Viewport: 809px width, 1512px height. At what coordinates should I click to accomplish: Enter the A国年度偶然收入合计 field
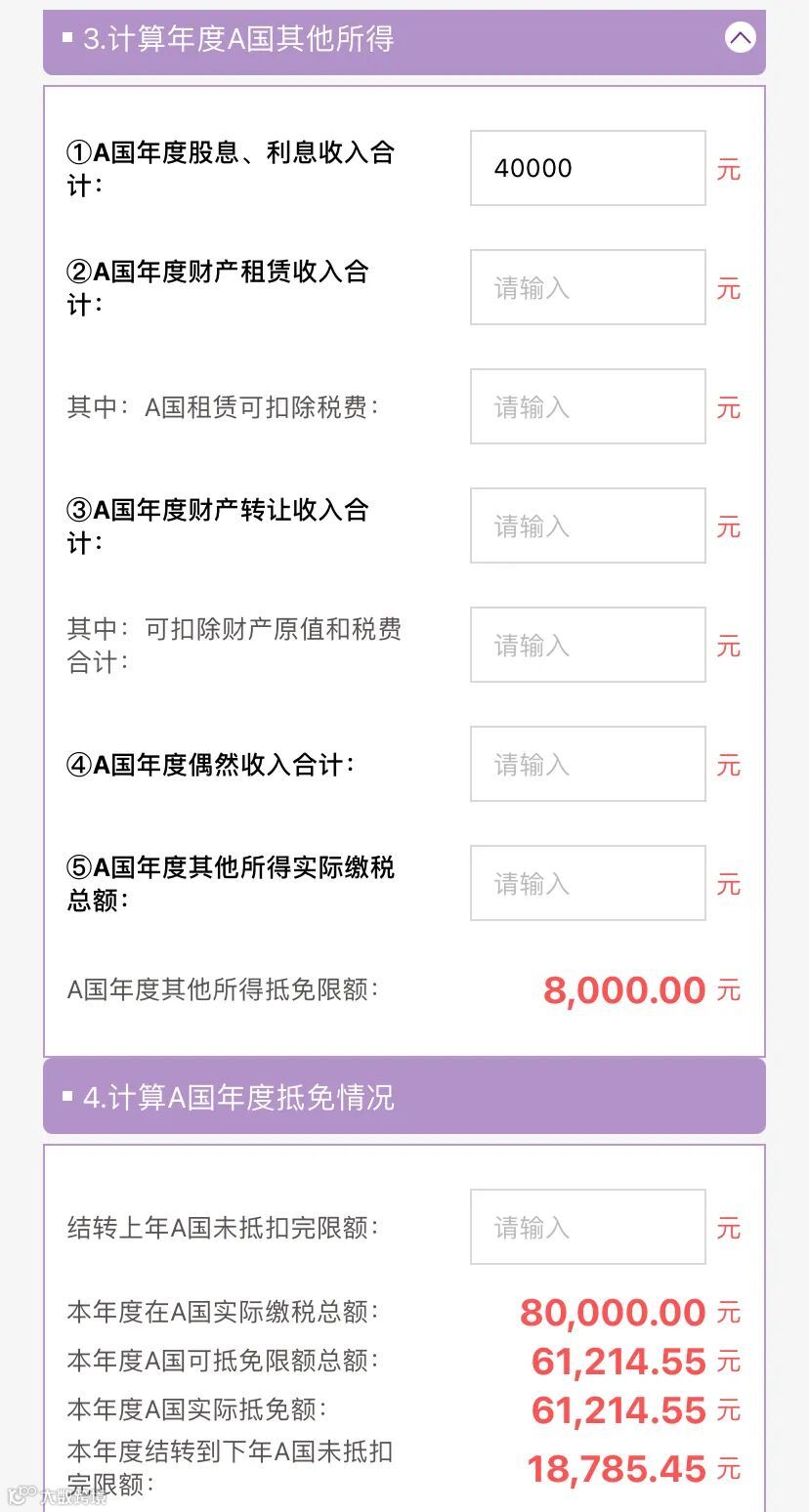pyautogui.click(x=588, y=764)
